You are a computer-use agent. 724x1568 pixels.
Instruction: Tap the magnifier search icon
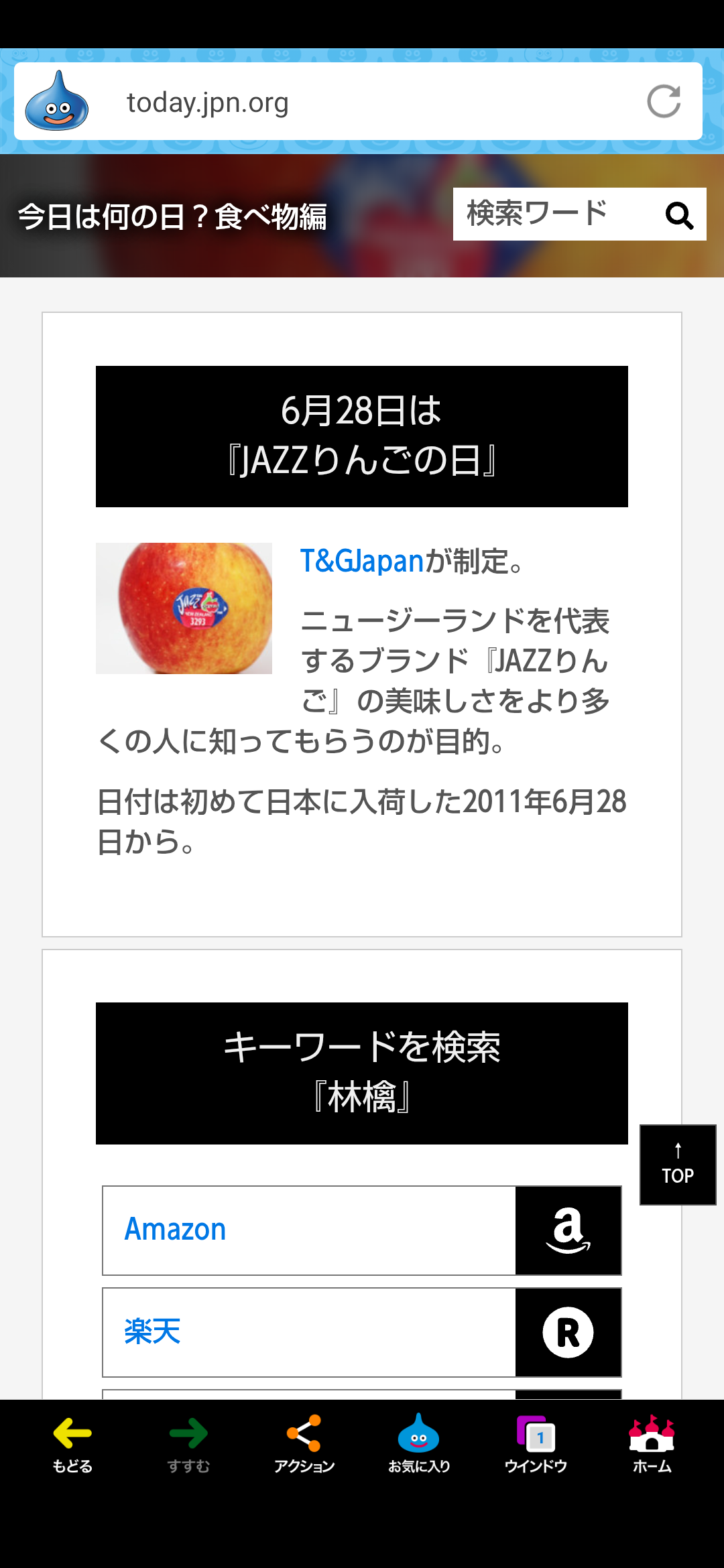click(x=679, y=215)
